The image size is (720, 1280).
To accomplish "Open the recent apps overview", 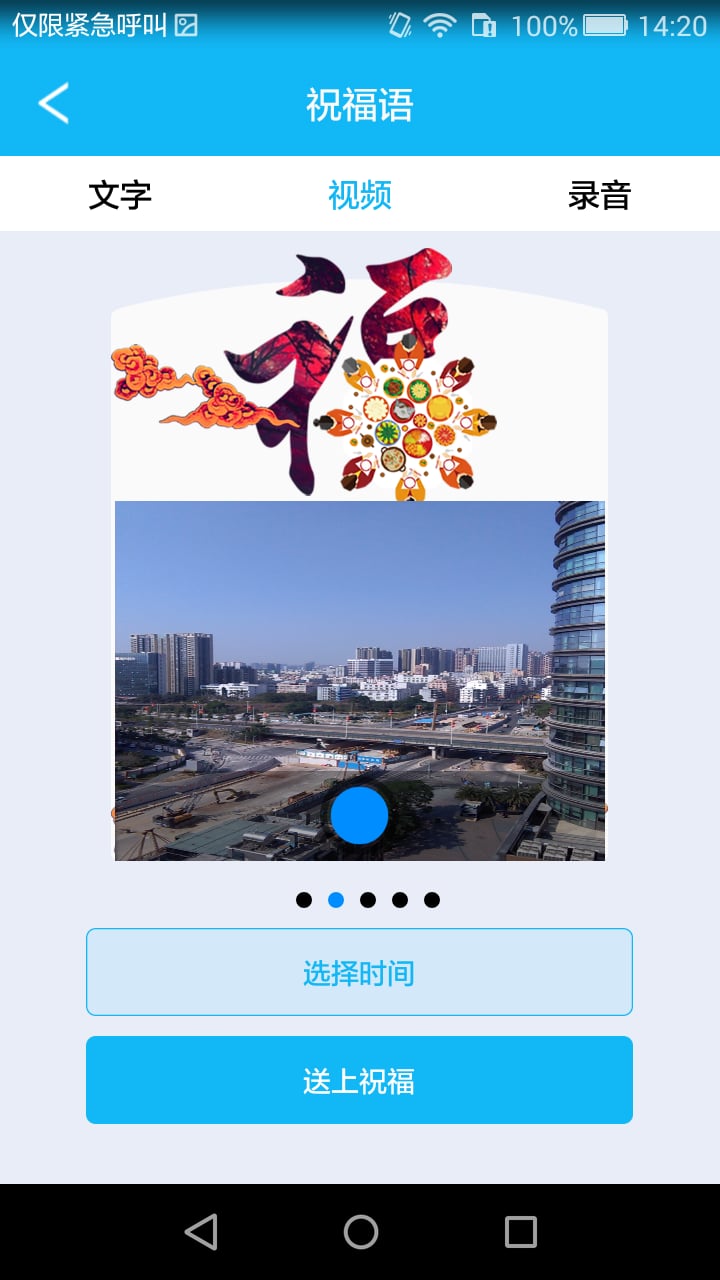I will pyautogui.click(x=520, y=1232).
